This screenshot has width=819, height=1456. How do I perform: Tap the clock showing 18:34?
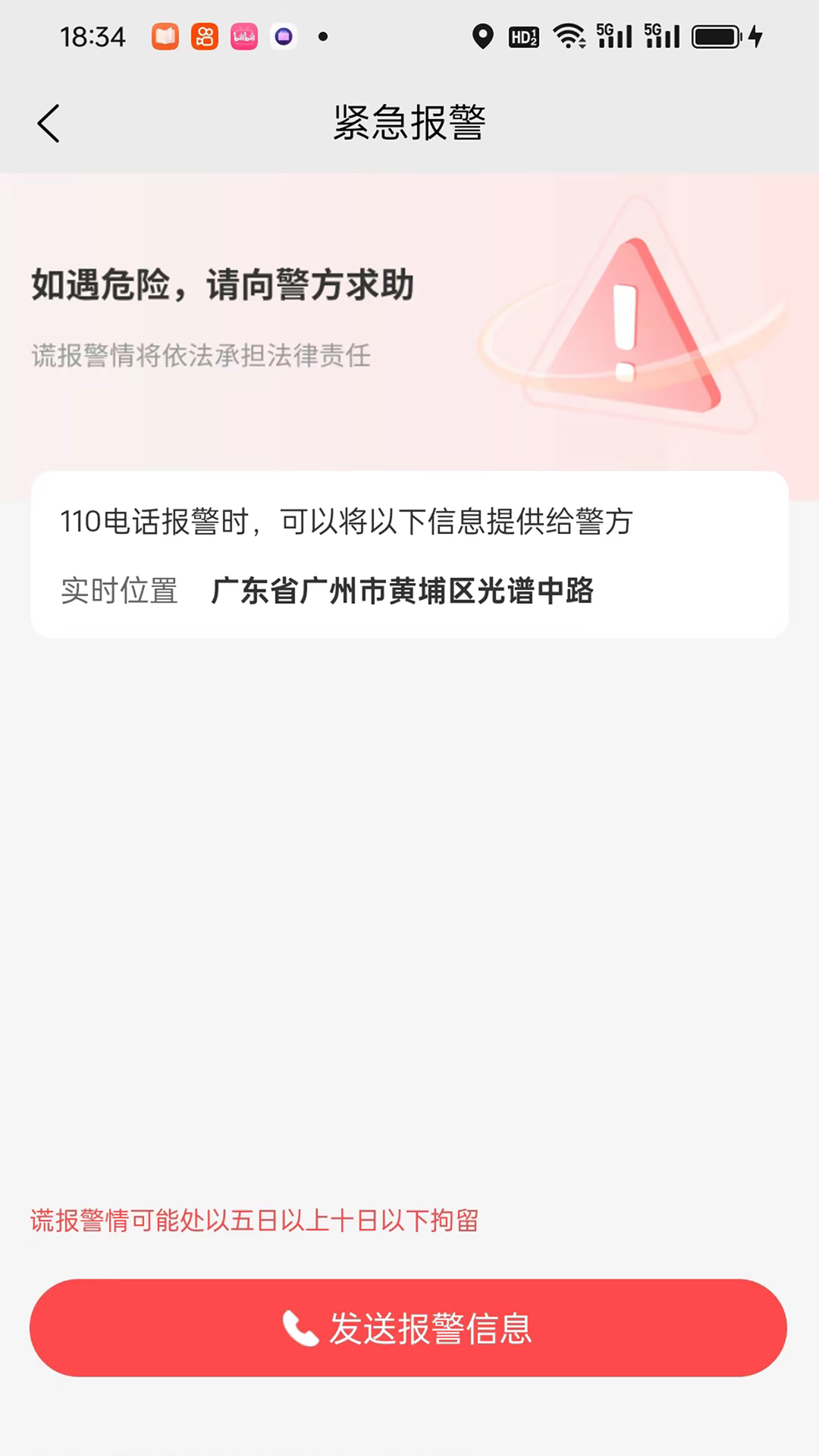[x=93, y=36]
